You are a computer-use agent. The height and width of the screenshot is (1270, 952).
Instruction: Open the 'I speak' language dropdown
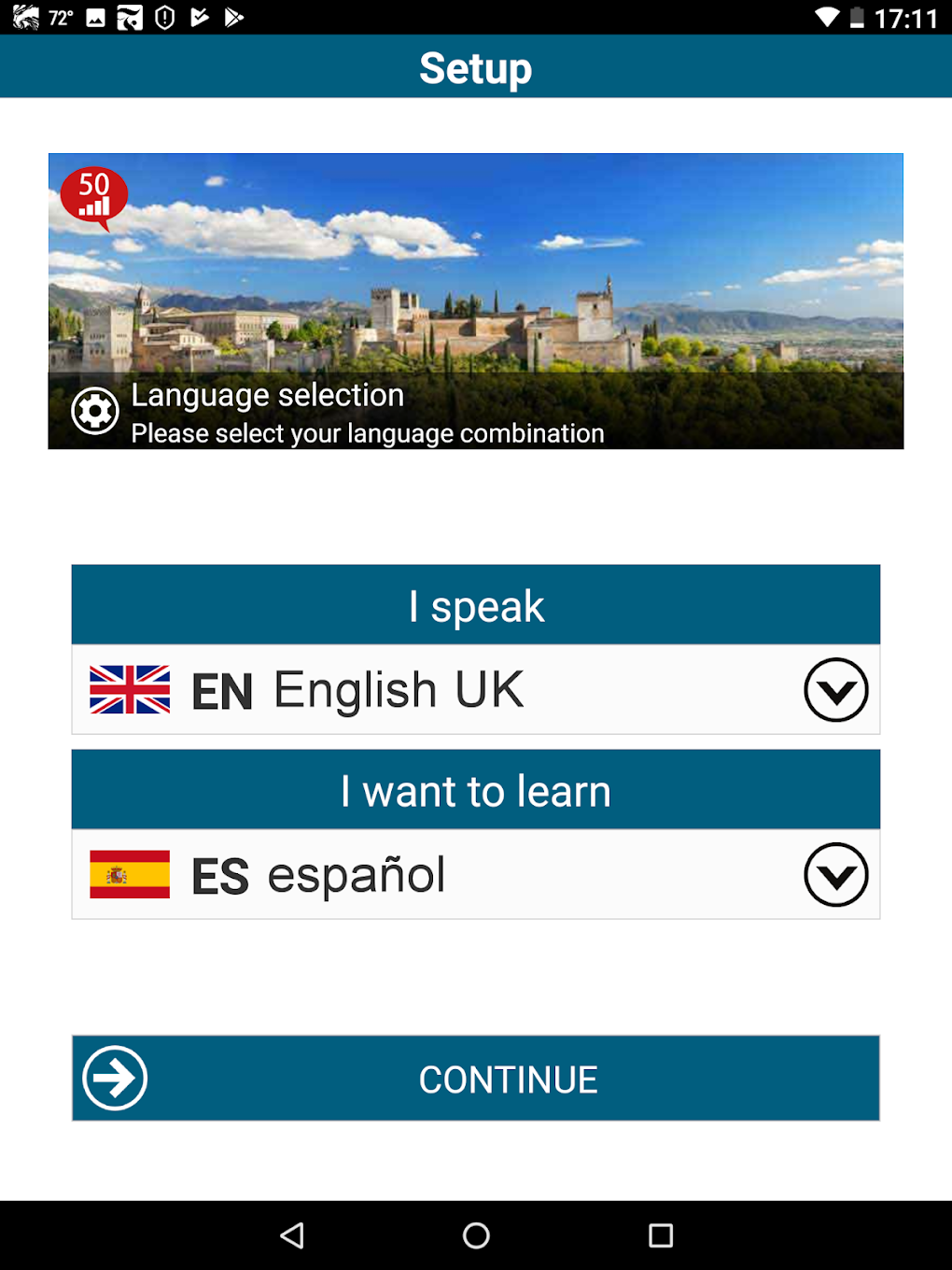(835, 690)
